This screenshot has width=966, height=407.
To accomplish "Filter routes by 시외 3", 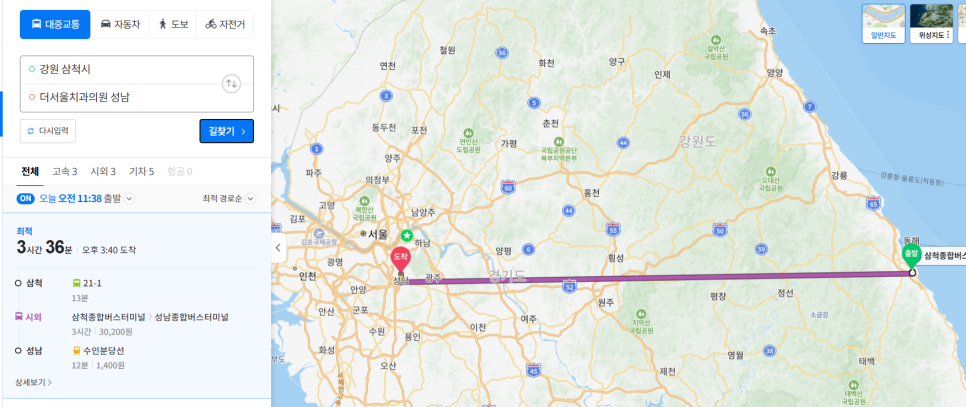I will point(103,172).
